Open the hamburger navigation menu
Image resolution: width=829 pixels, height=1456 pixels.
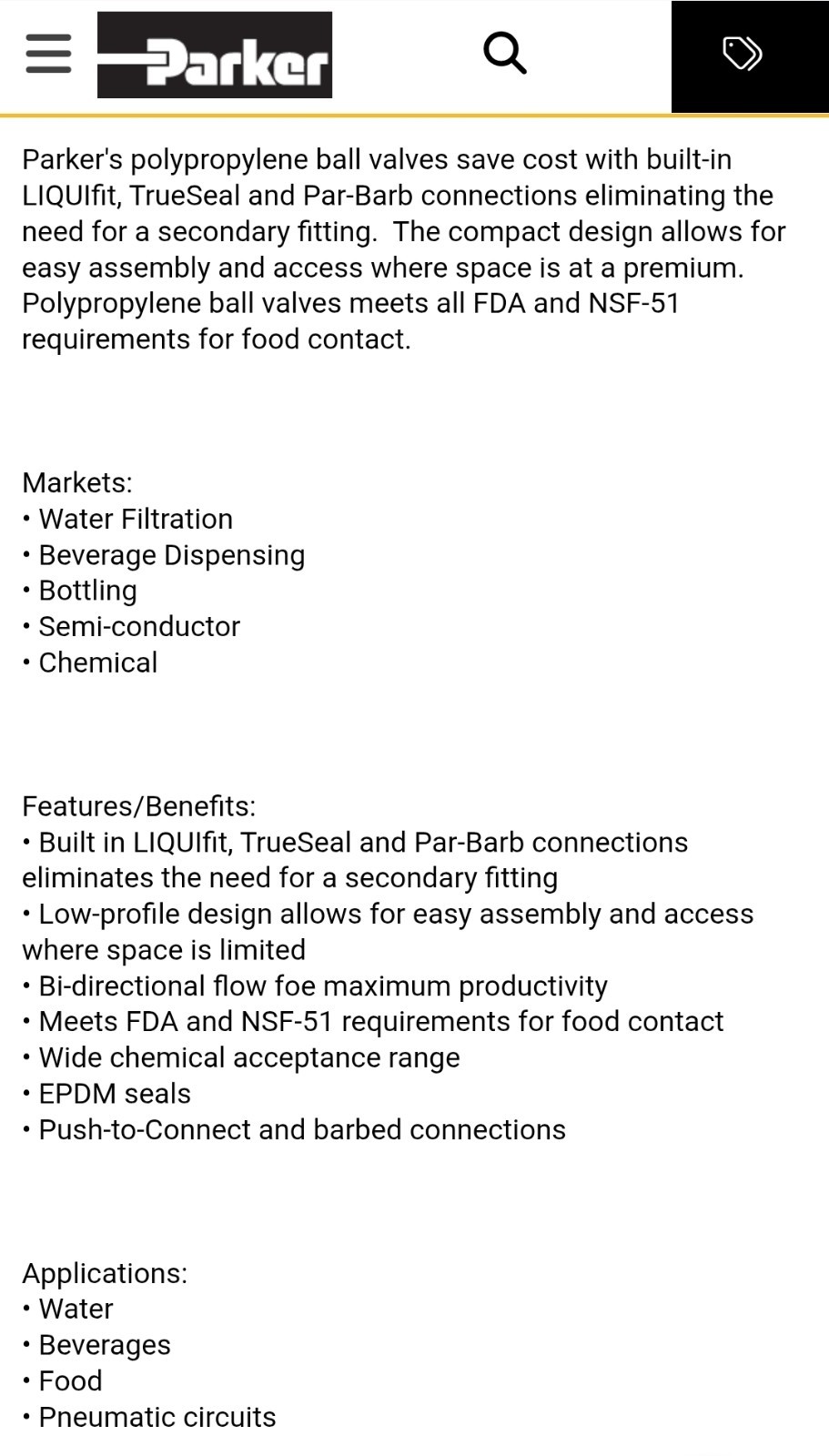(x=49, y=54)
